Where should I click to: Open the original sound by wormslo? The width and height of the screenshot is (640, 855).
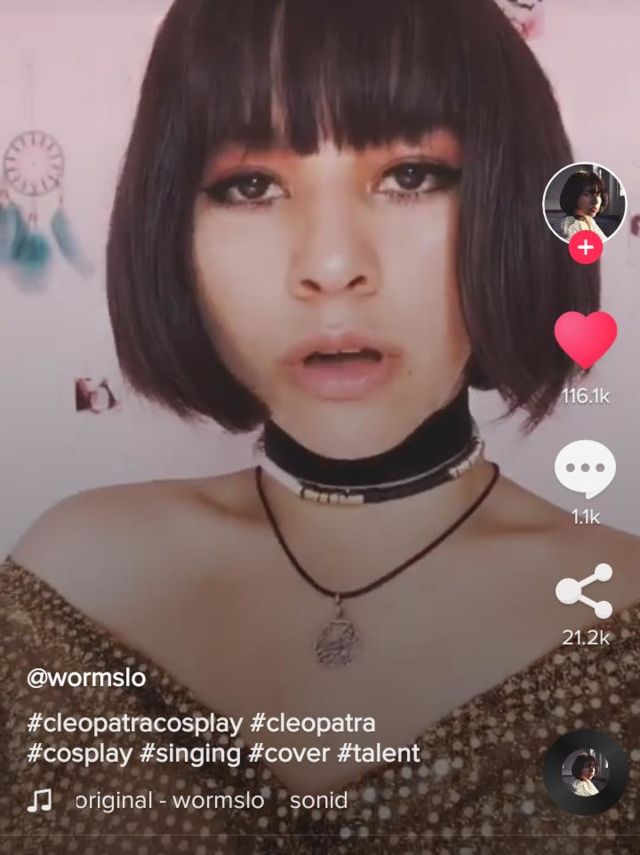pos(170,801)
